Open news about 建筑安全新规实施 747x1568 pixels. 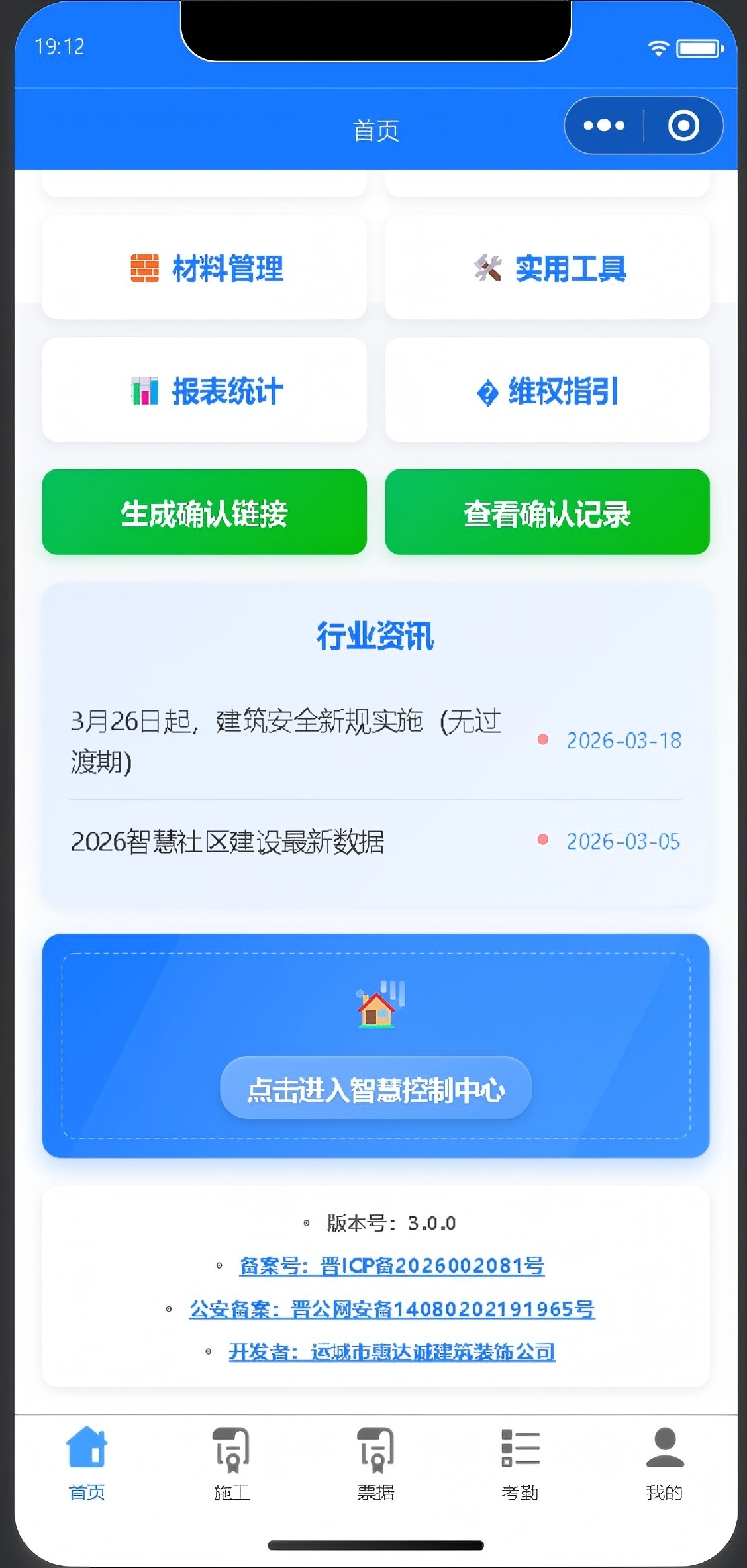point(286,740)
